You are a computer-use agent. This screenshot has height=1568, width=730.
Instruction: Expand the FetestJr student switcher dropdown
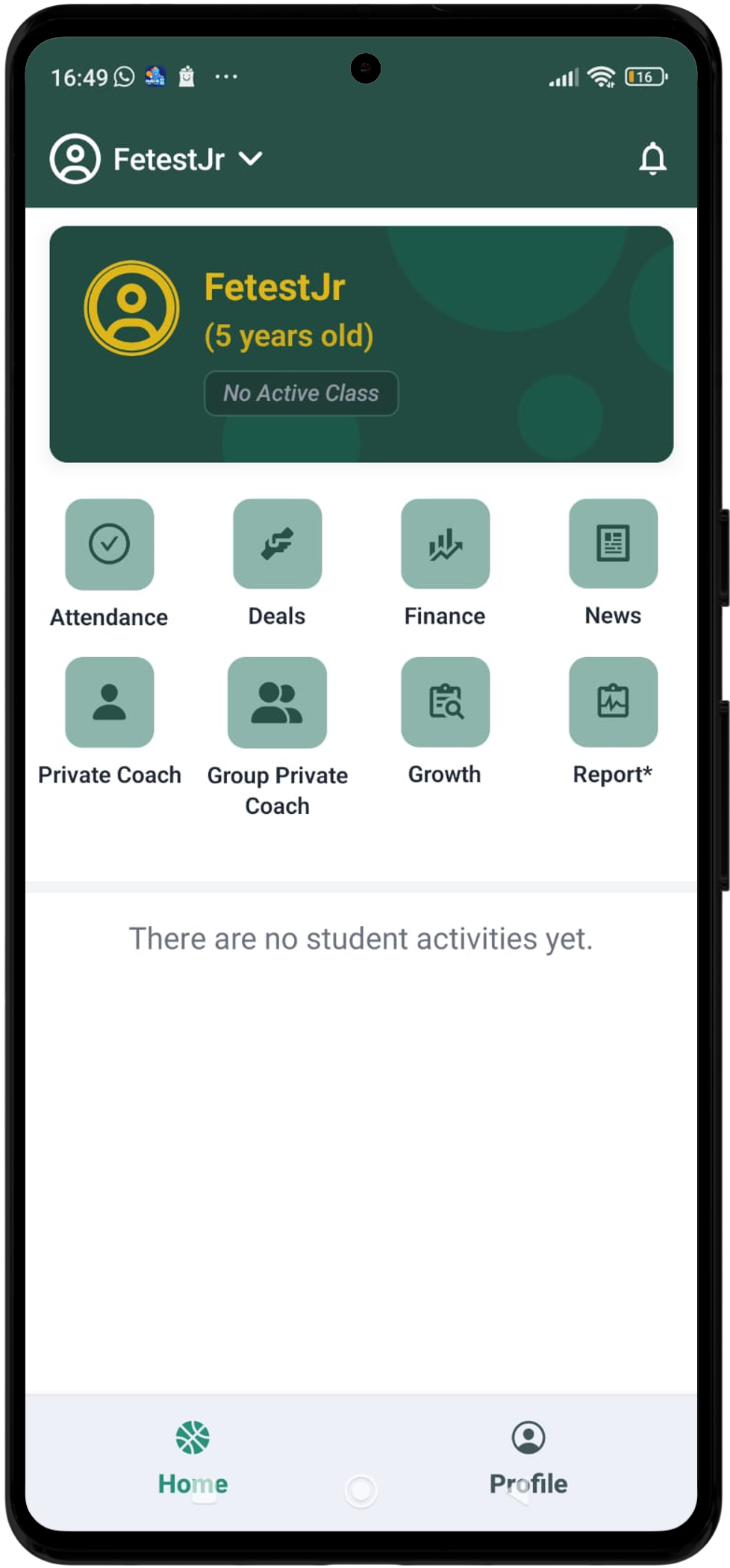point(252,158)
